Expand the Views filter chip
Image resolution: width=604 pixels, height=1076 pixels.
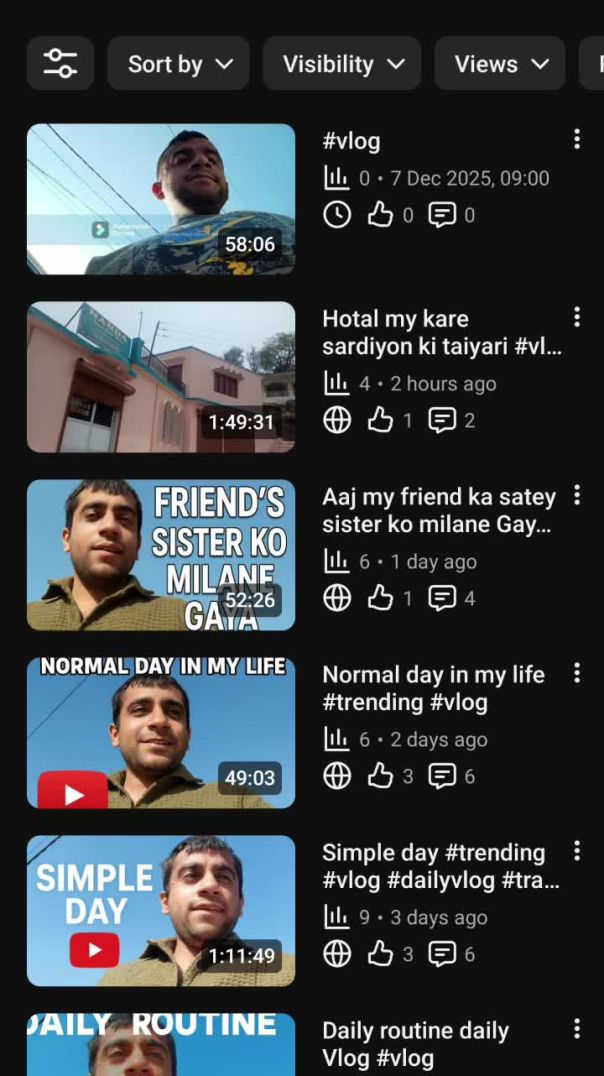(x=500, y=64)
